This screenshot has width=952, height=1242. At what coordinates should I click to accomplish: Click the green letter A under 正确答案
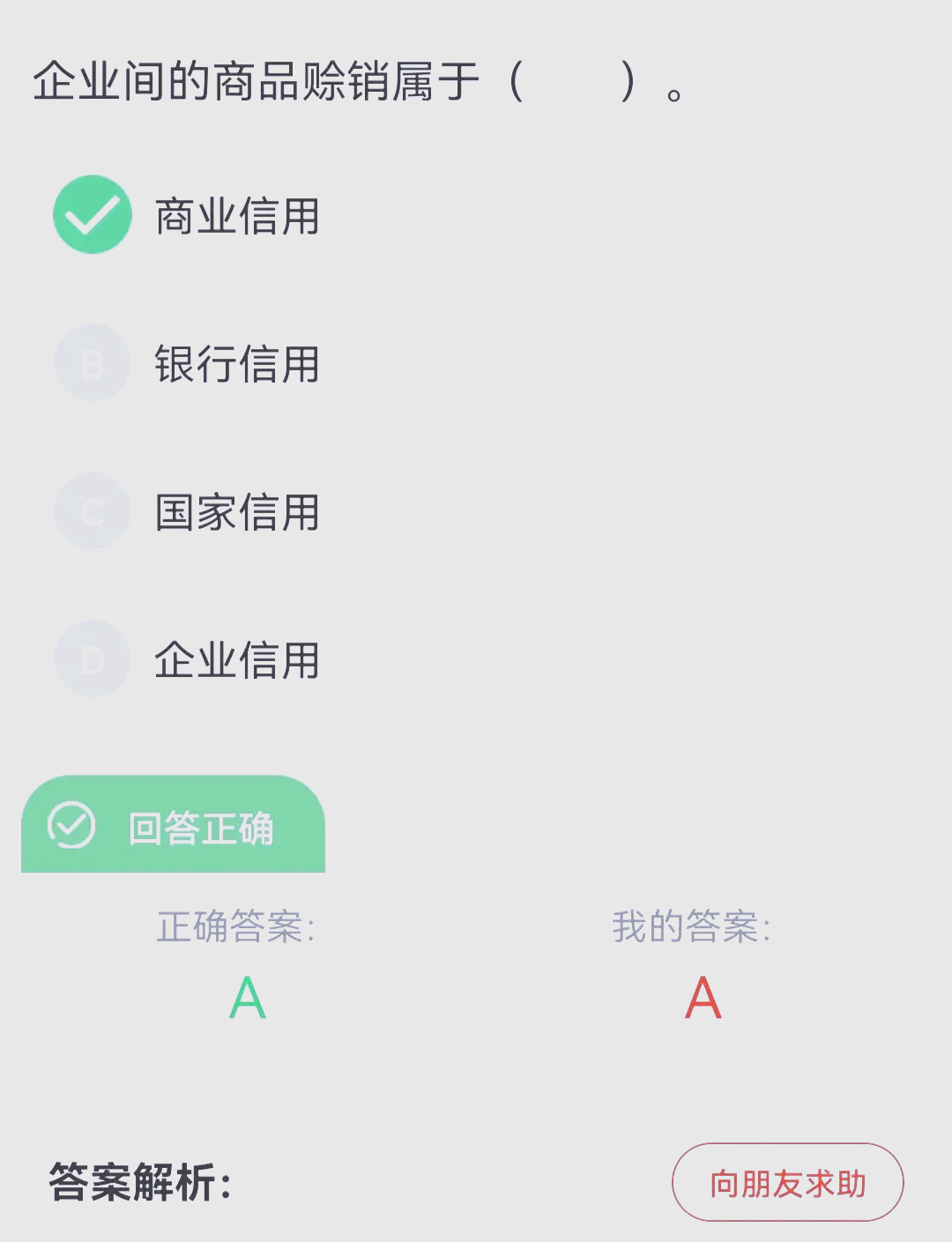click(245, 999)
